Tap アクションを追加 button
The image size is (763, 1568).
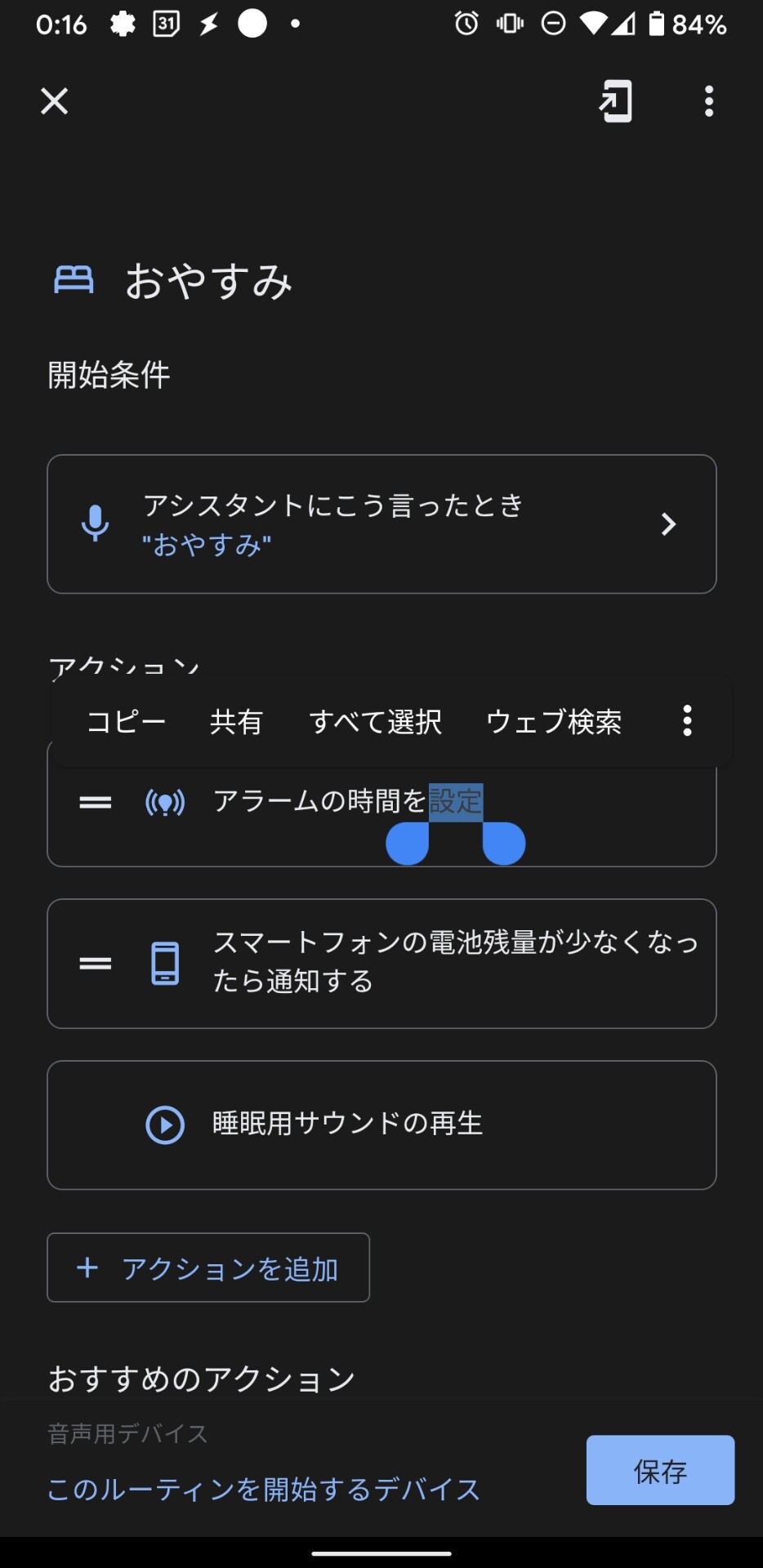(x=208, y=1267)
